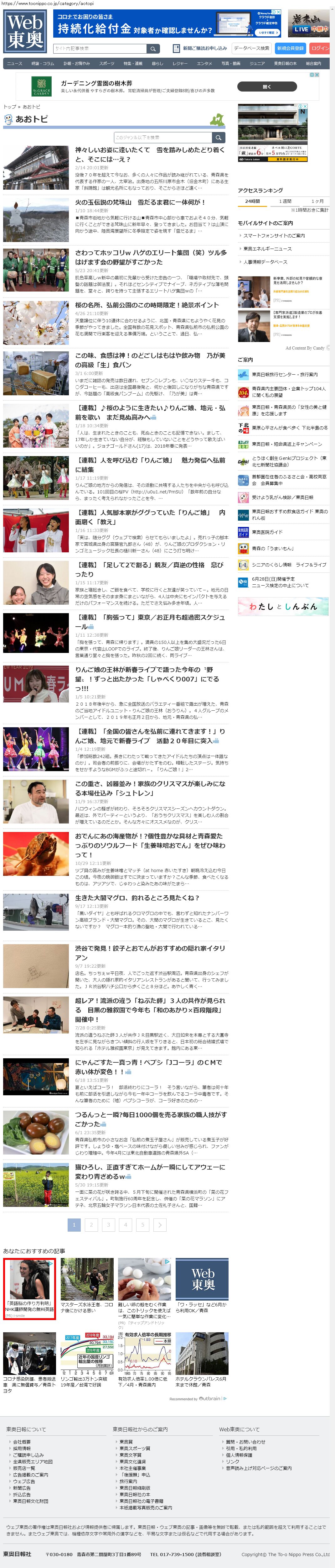The height and width of the screenshot is (1568, 335).
Task: Tap the 開く button on garden ad
Action: pos(266,87)
